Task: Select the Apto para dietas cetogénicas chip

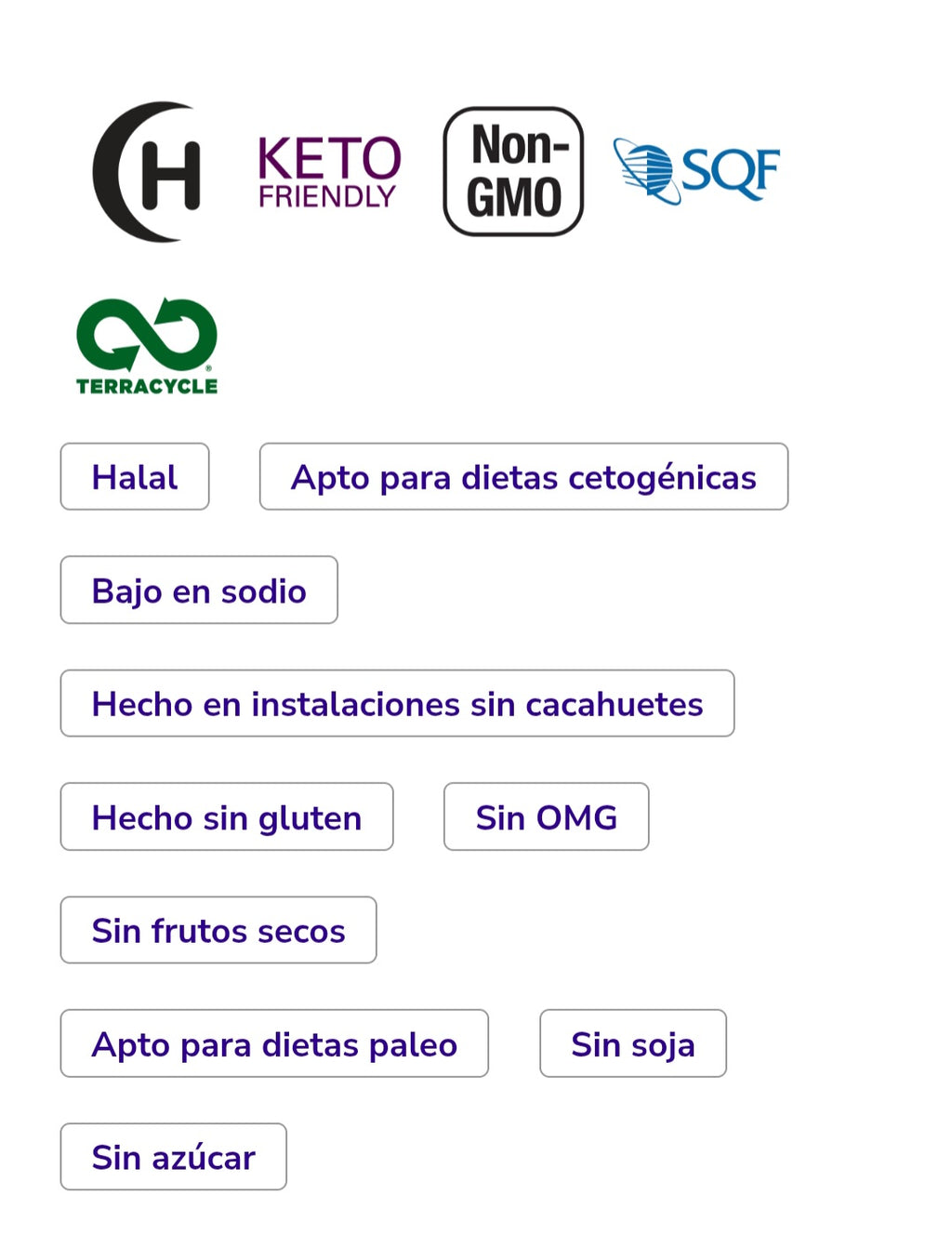Action: pyautogui.click(x=523, y=477)
